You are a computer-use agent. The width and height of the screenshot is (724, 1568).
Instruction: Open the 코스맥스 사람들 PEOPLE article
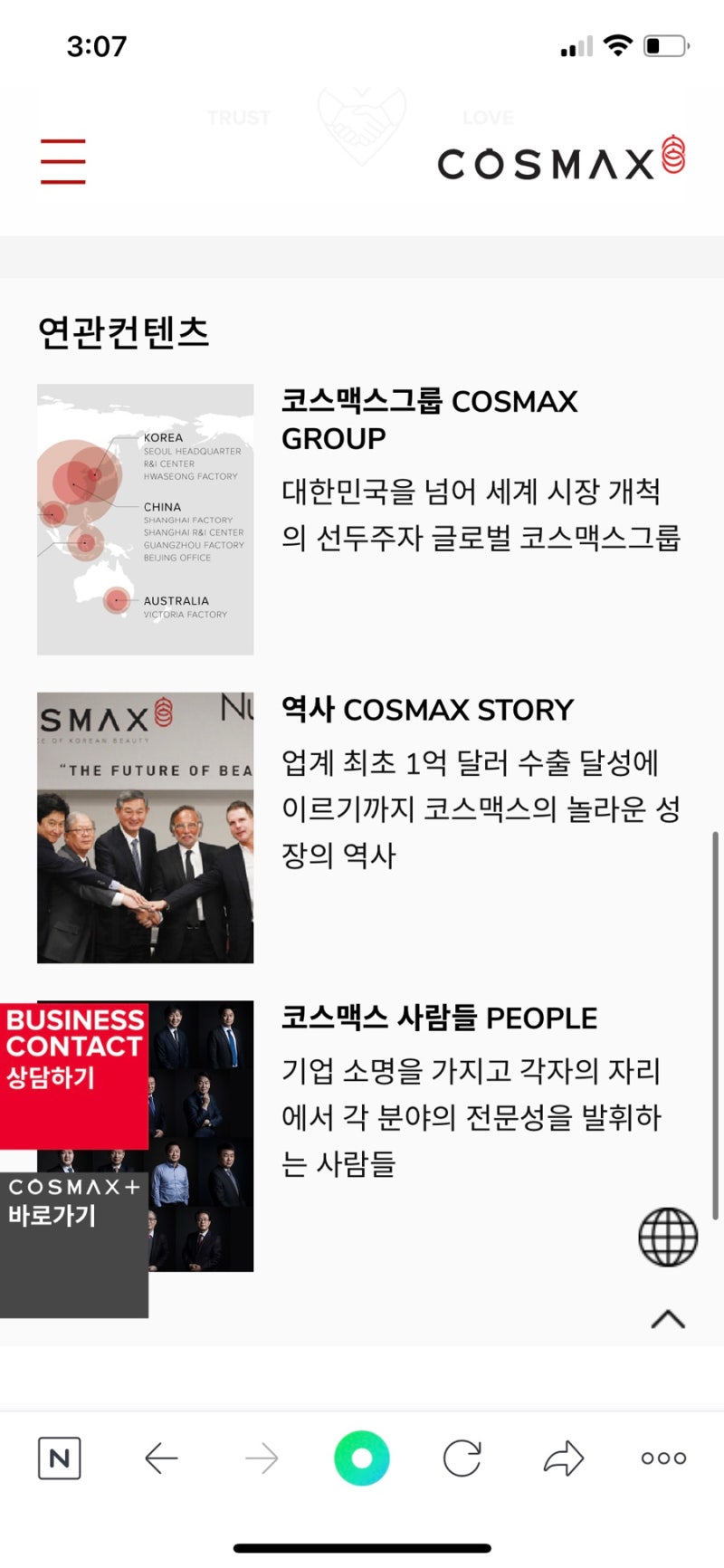click(x=439, y=1018)
